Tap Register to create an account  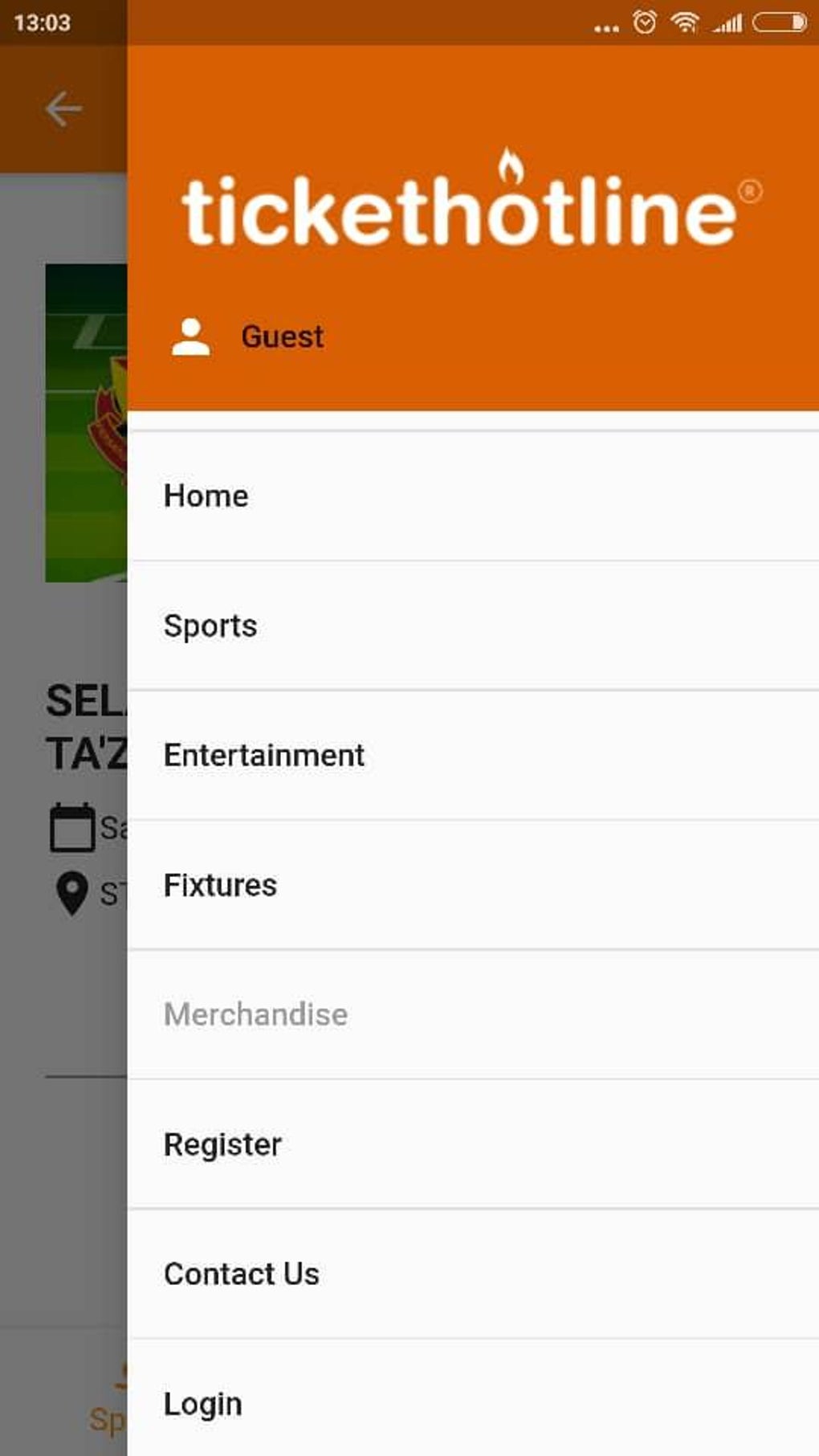point(222,1144)
